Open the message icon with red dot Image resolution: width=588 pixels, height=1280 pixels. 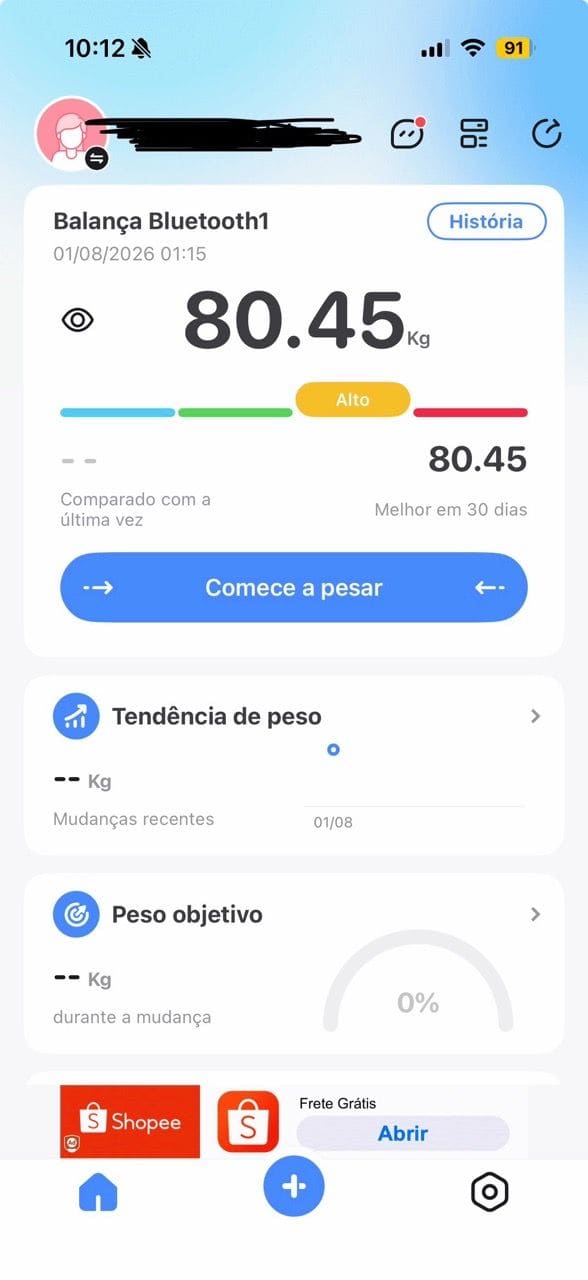(407, 134)
